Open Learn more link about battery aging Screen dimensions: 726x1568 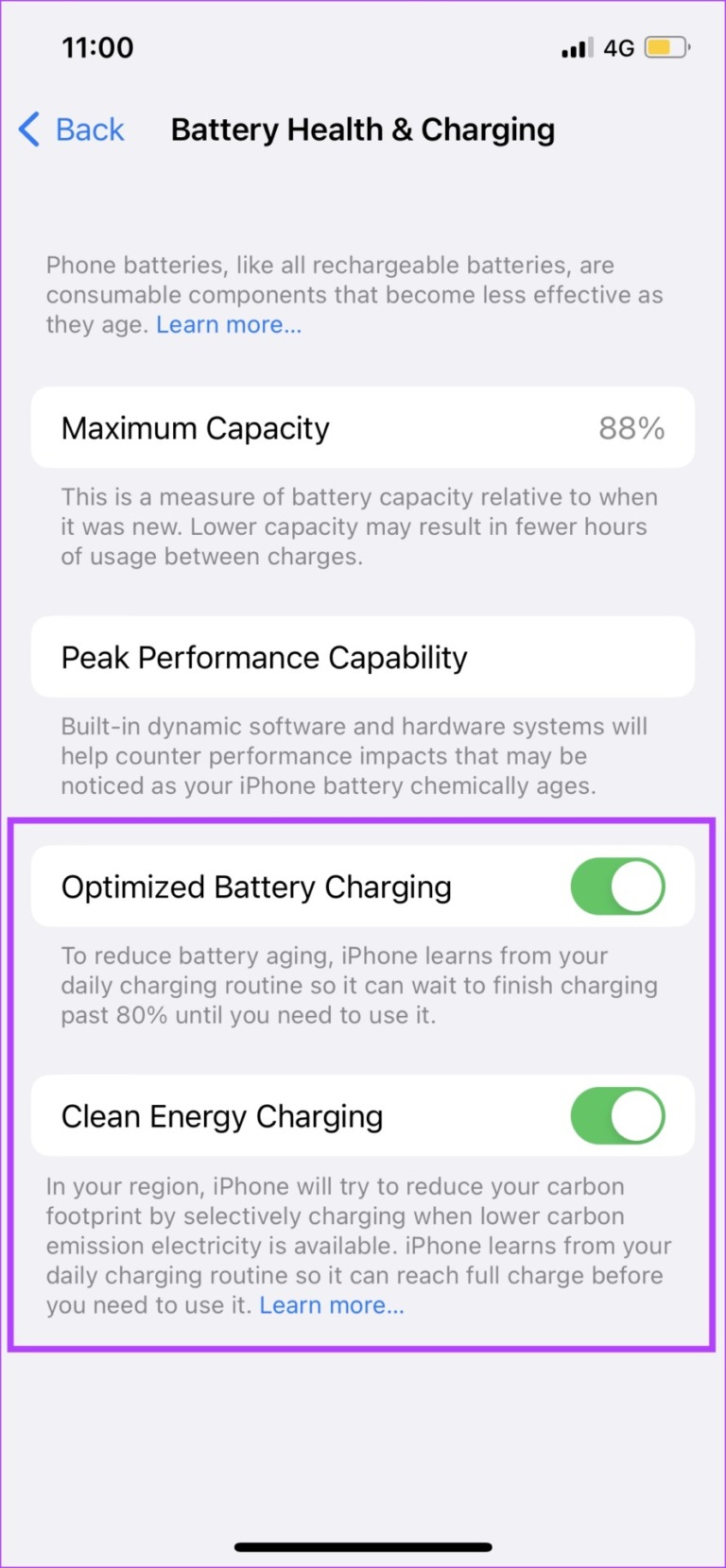229,325
